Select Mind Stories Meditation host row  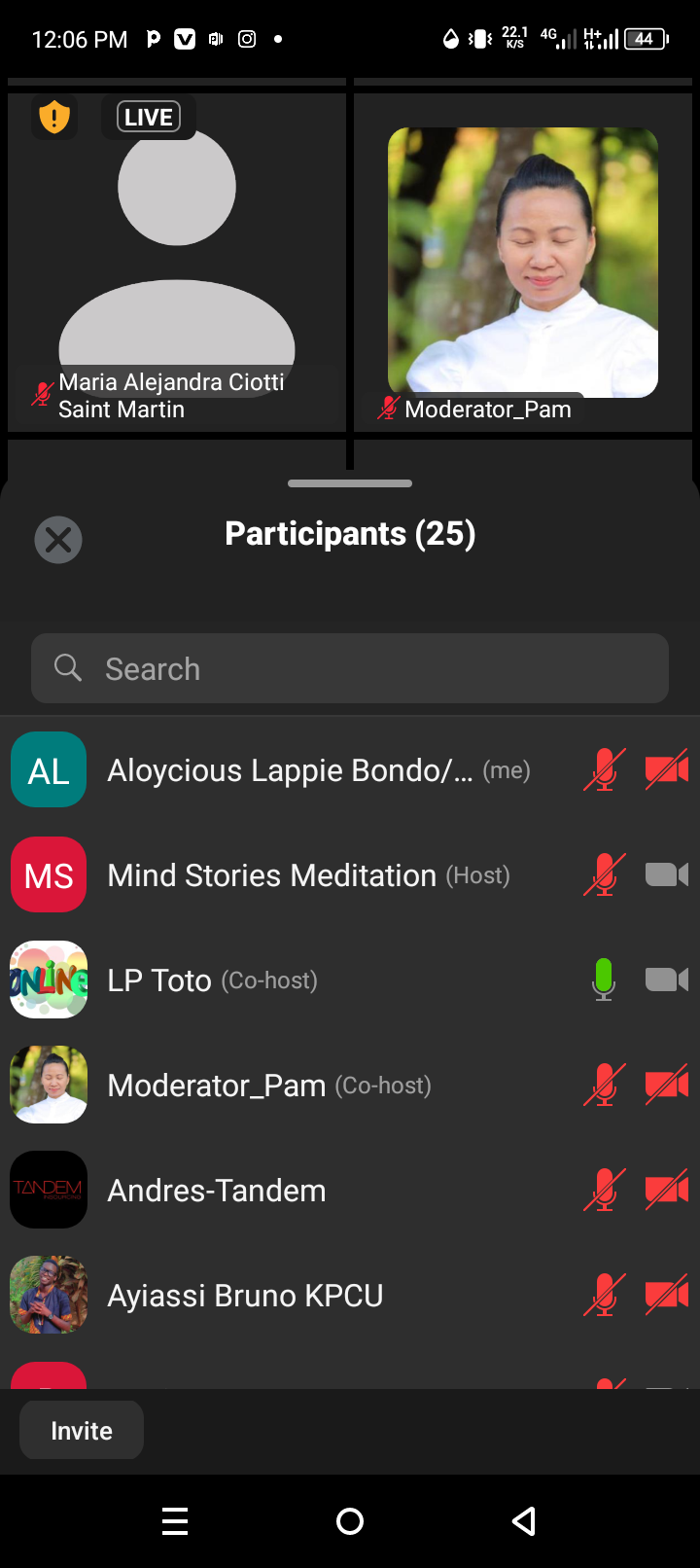[292, 875]
